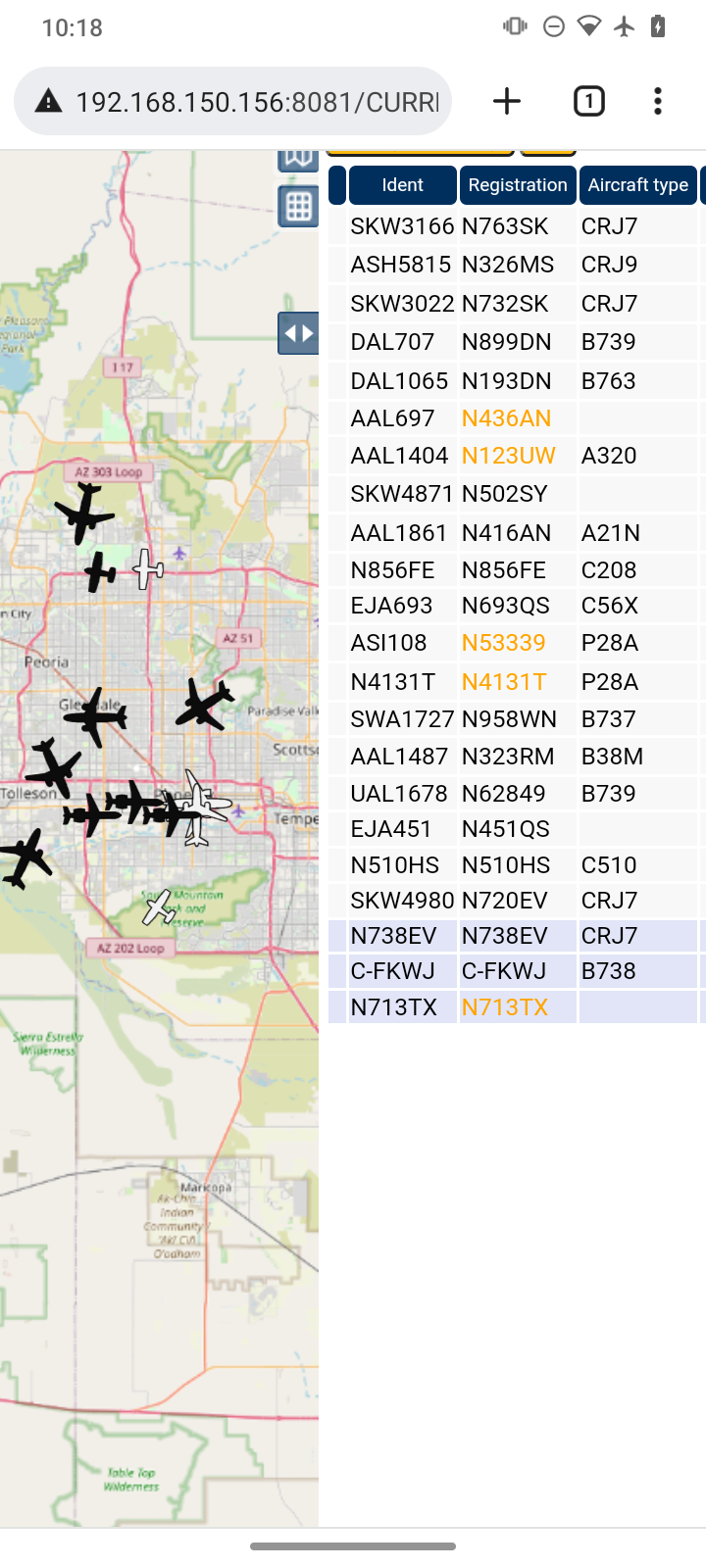This screenshot has height=1568, width=706.
Task: Open the browser overflow menu
Action: [x=658, y=101]
